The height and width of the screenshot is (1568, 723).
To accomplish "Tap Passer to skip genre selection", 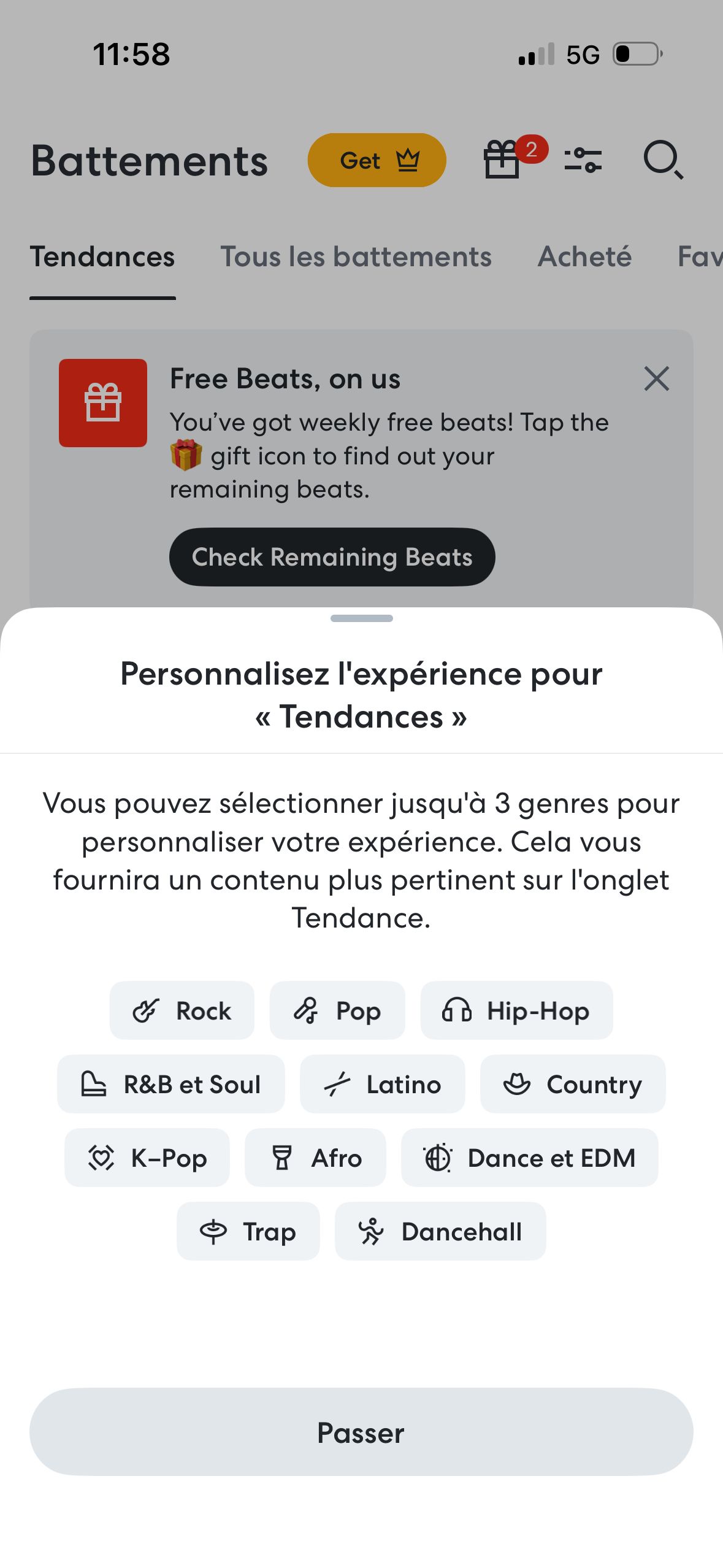I will click(x=361, y=1432).
